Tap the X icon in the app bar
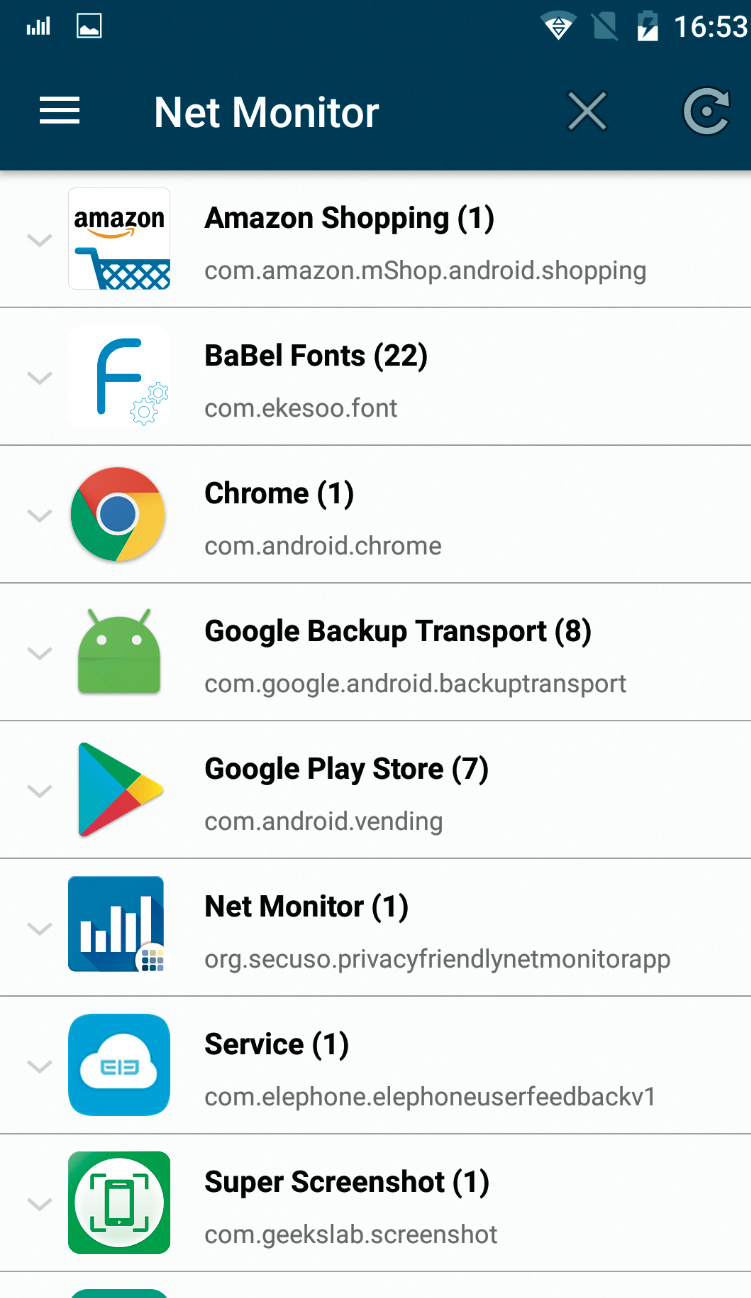This screenshot has height=1298, width=751. click(587, 111)
